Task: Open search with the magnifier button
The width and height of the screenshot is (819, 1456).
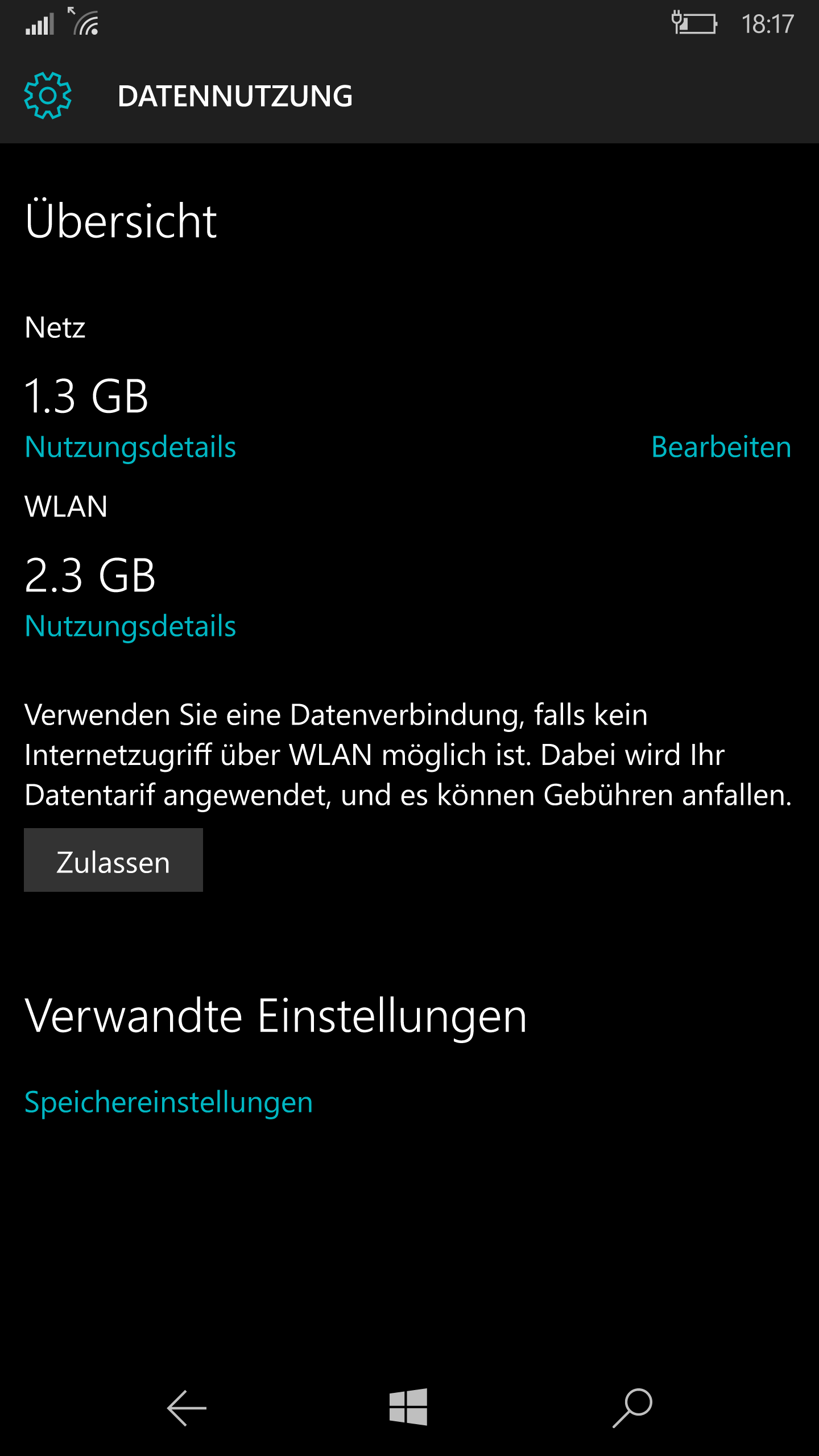Action: point(632,1408)
